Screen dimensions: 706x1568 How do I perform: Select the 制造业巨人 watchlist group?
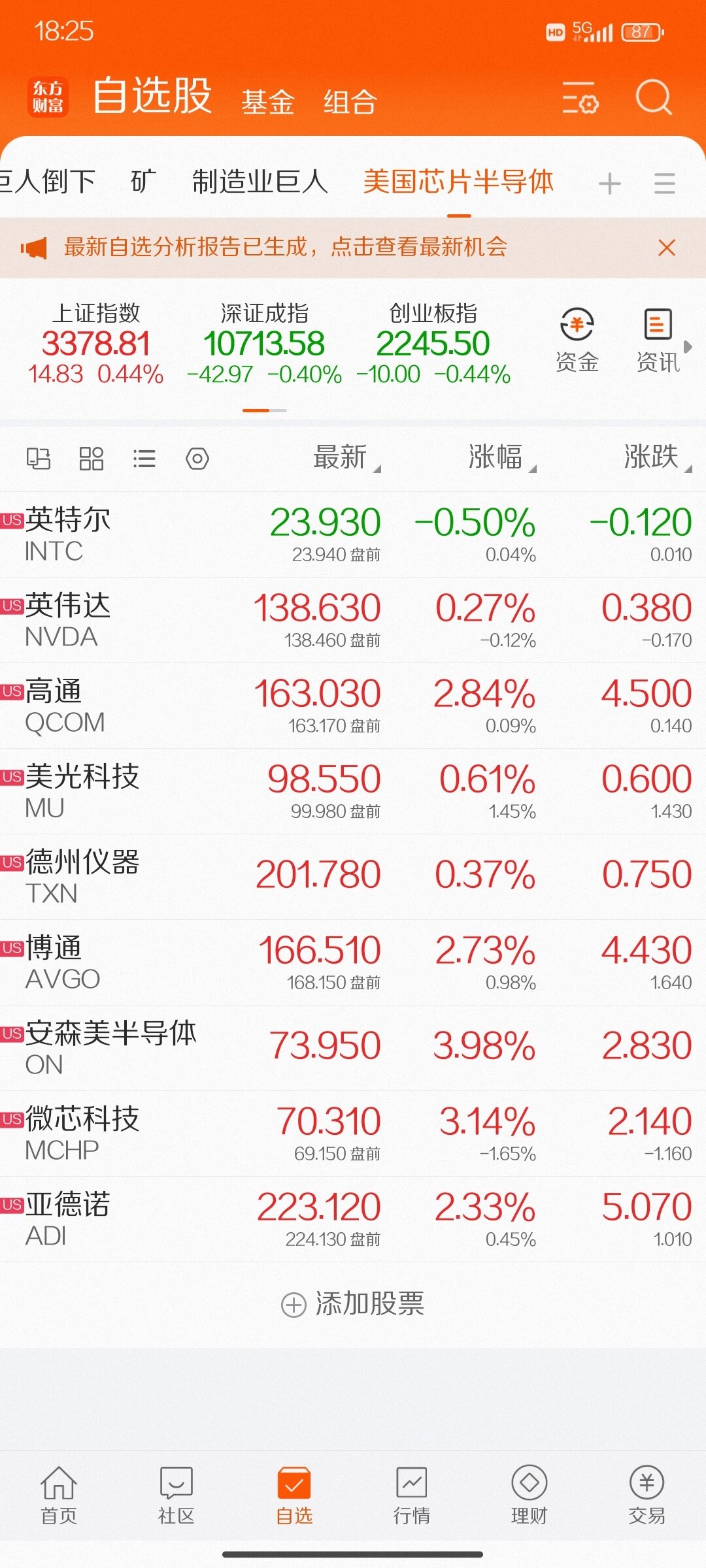[260, 182]
